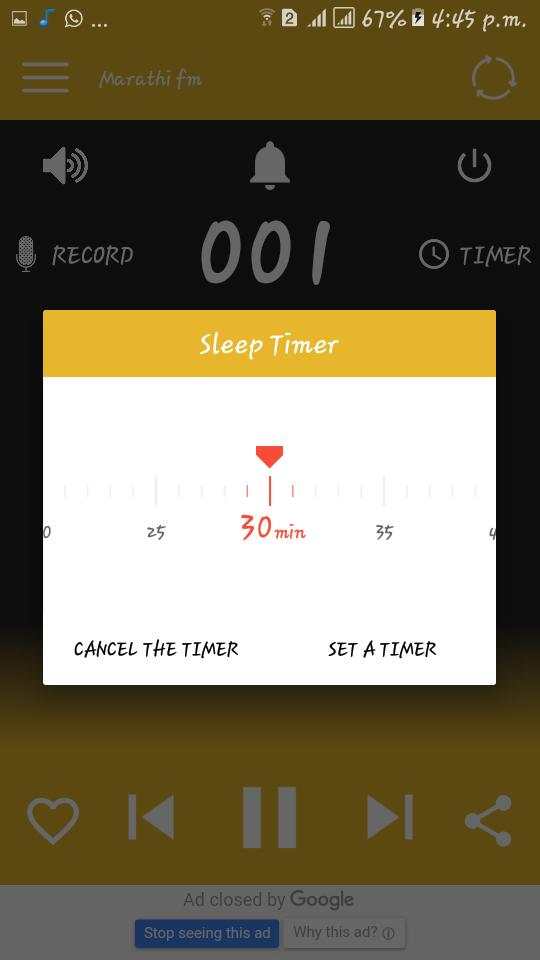Screen dimensions: 540x960
Task: Tap Why this ad?
Action: pos(344,932)
